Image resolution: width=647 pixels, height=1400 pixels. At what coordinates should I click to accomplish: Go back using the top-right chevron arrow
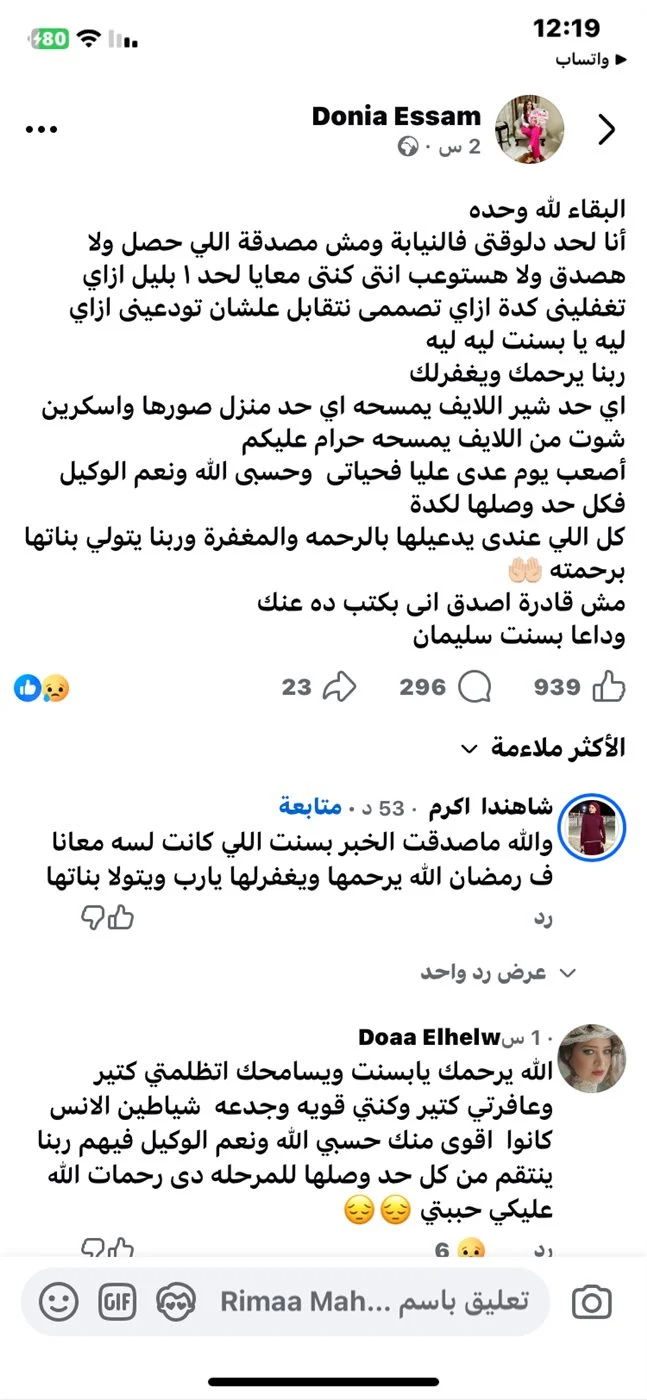607,129
